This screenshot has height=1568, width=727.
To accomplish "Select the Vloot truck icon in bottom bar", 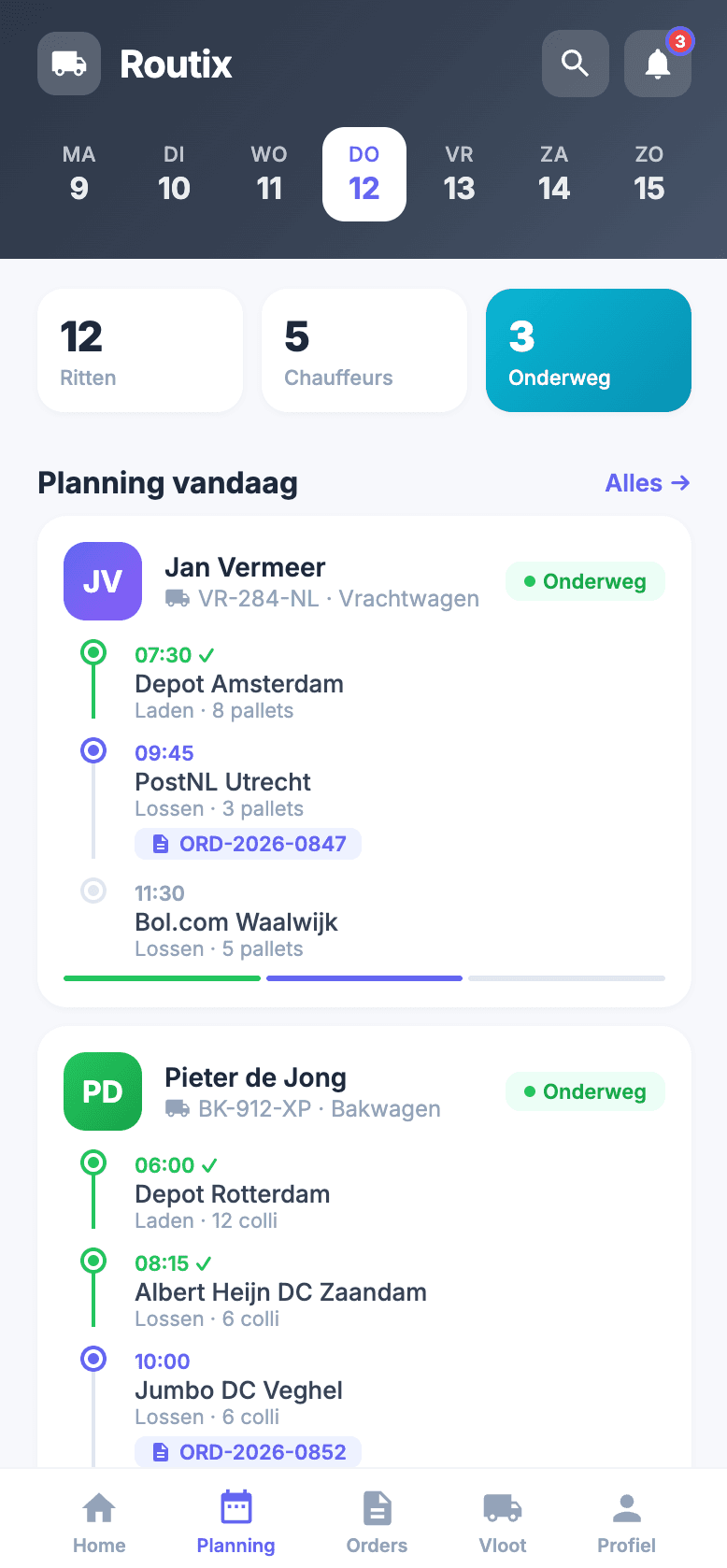I will pyautogui.click(x=503, y=1507).
